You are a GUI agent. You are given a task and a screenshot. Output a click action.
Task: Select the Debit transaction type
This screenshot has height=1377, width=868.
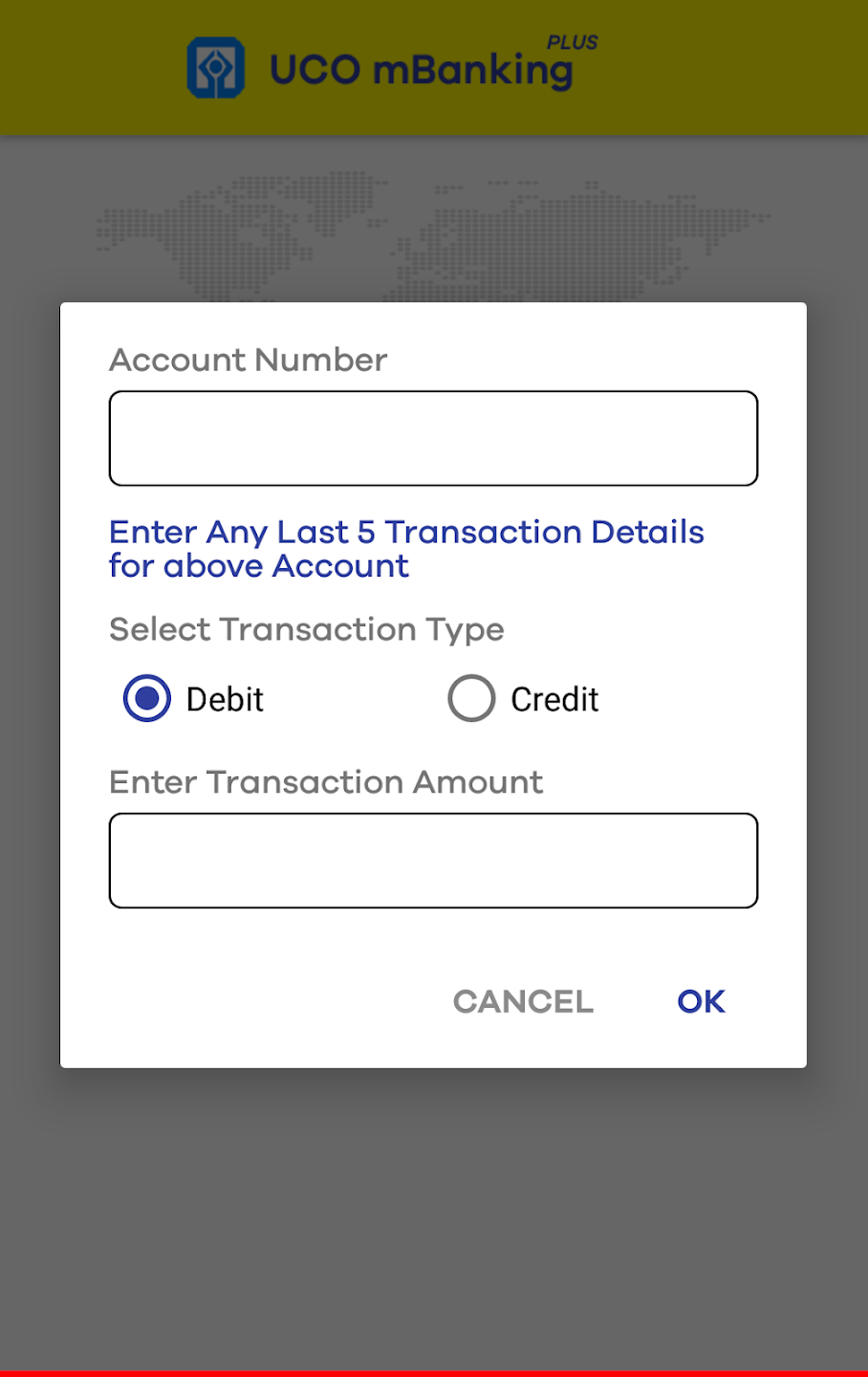148,699
